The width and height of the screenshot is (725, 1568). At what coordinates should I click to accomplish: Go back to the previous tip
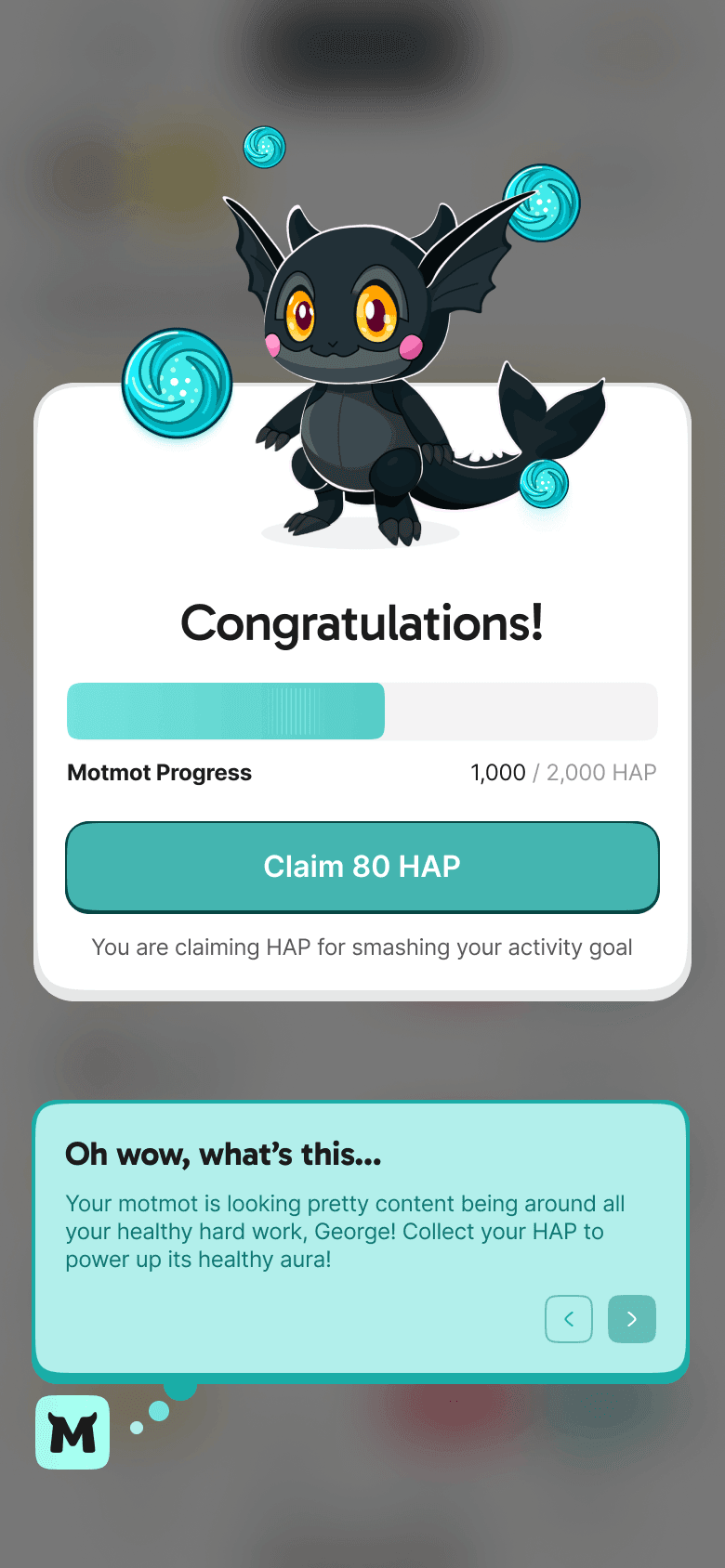point(569,1319)
